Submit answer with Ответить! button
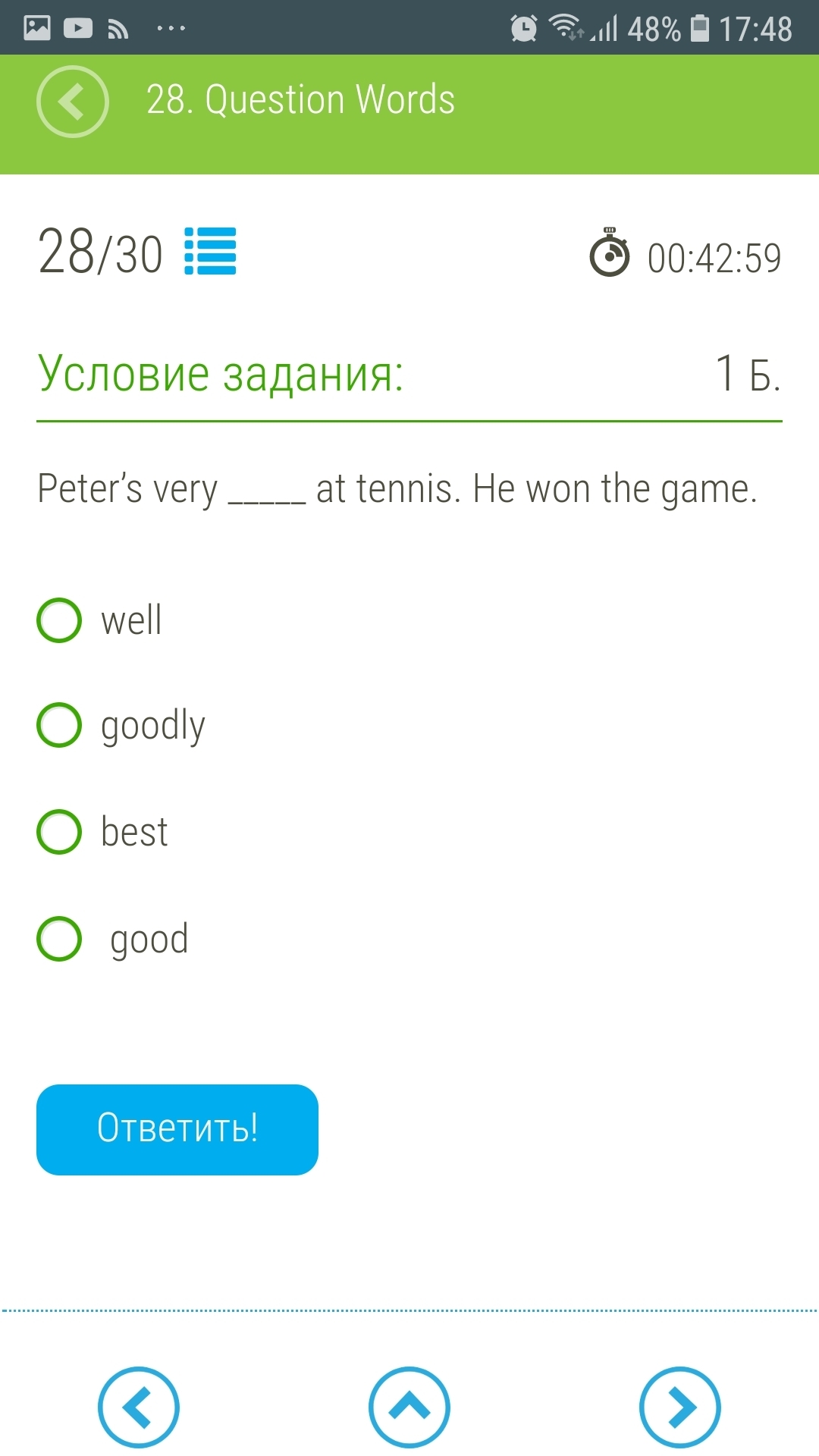 click(x=177, y=1130)
